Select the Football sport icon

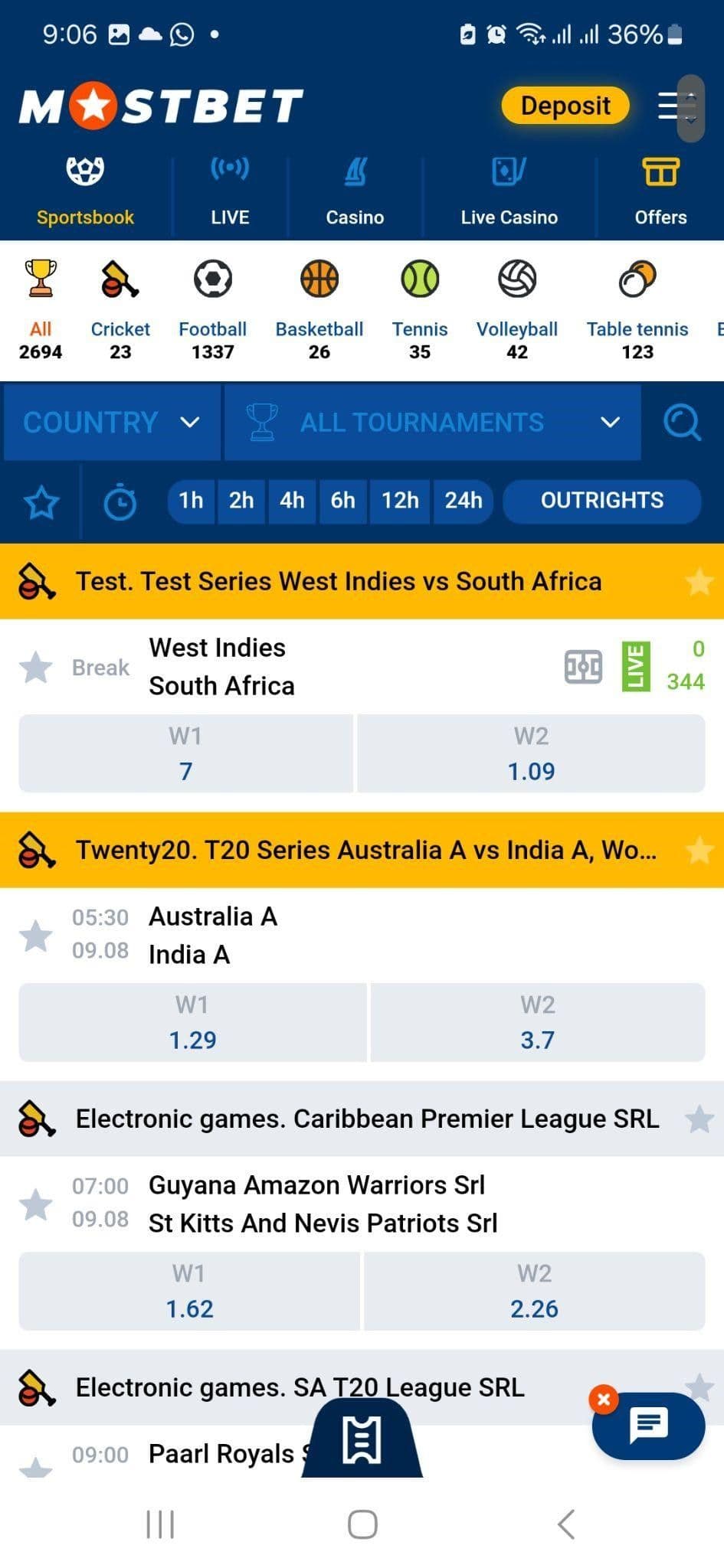pyautogui.click(x=212, y=279)
